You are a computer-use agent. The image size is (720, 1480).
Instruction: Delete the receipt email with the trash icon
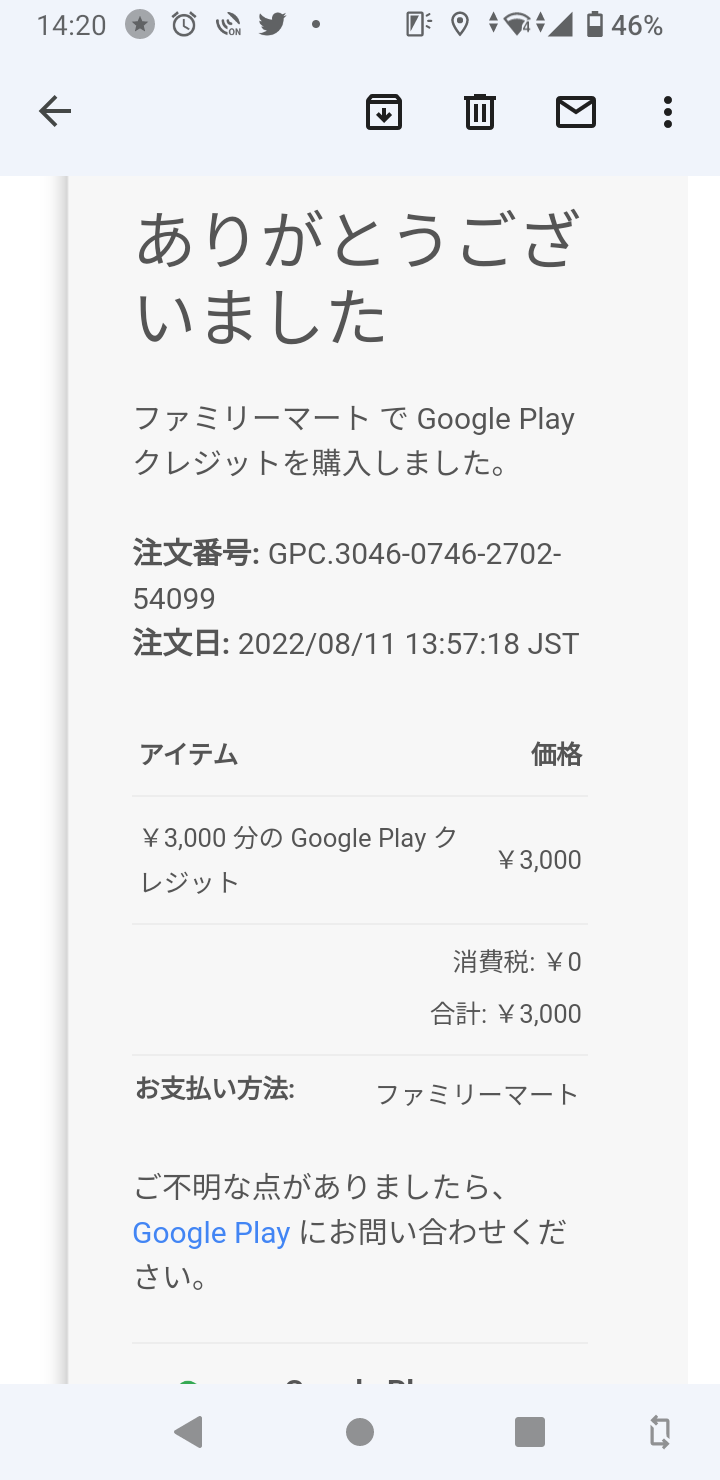480,111
